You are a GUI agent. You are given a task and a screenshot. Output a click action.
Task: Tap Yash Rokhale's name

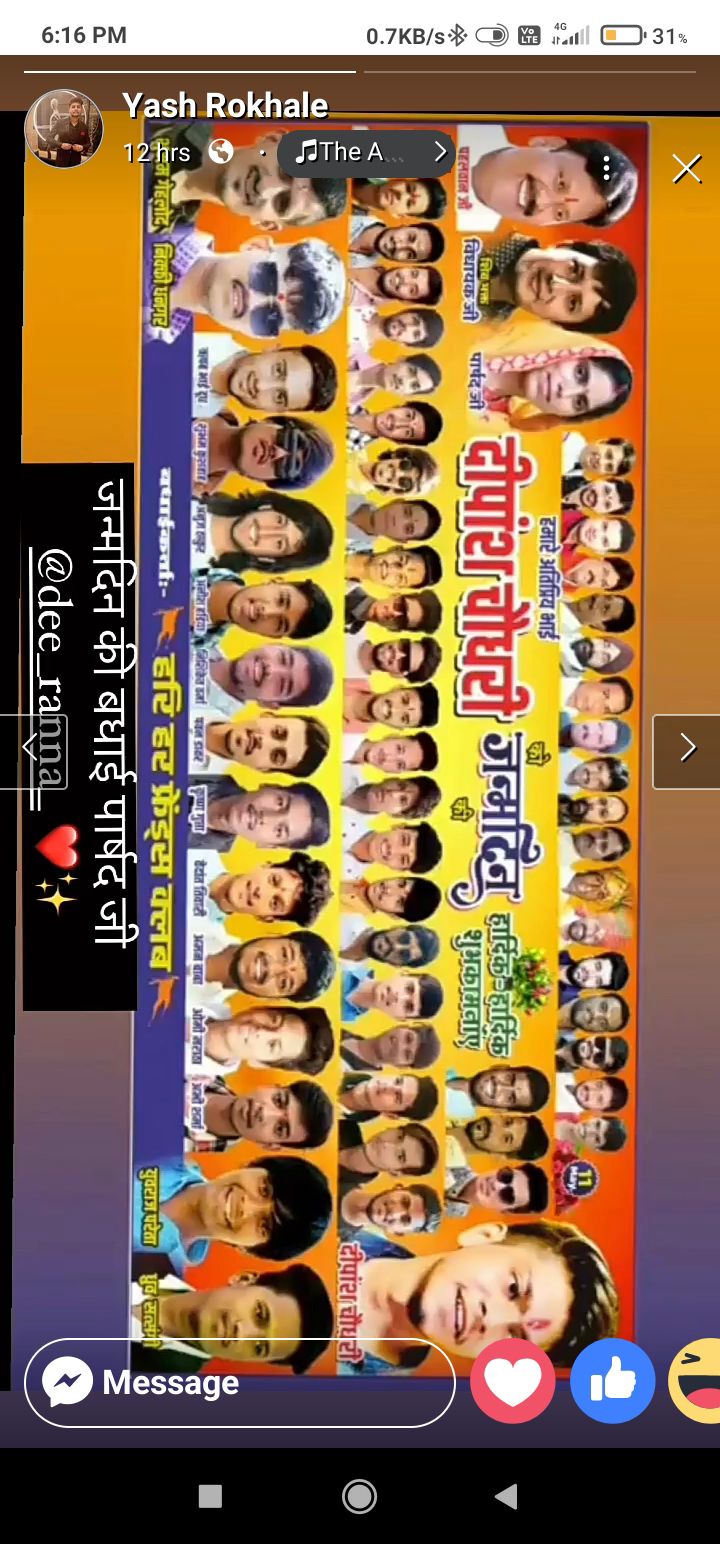pyautogui.click(x=224, y=106)
